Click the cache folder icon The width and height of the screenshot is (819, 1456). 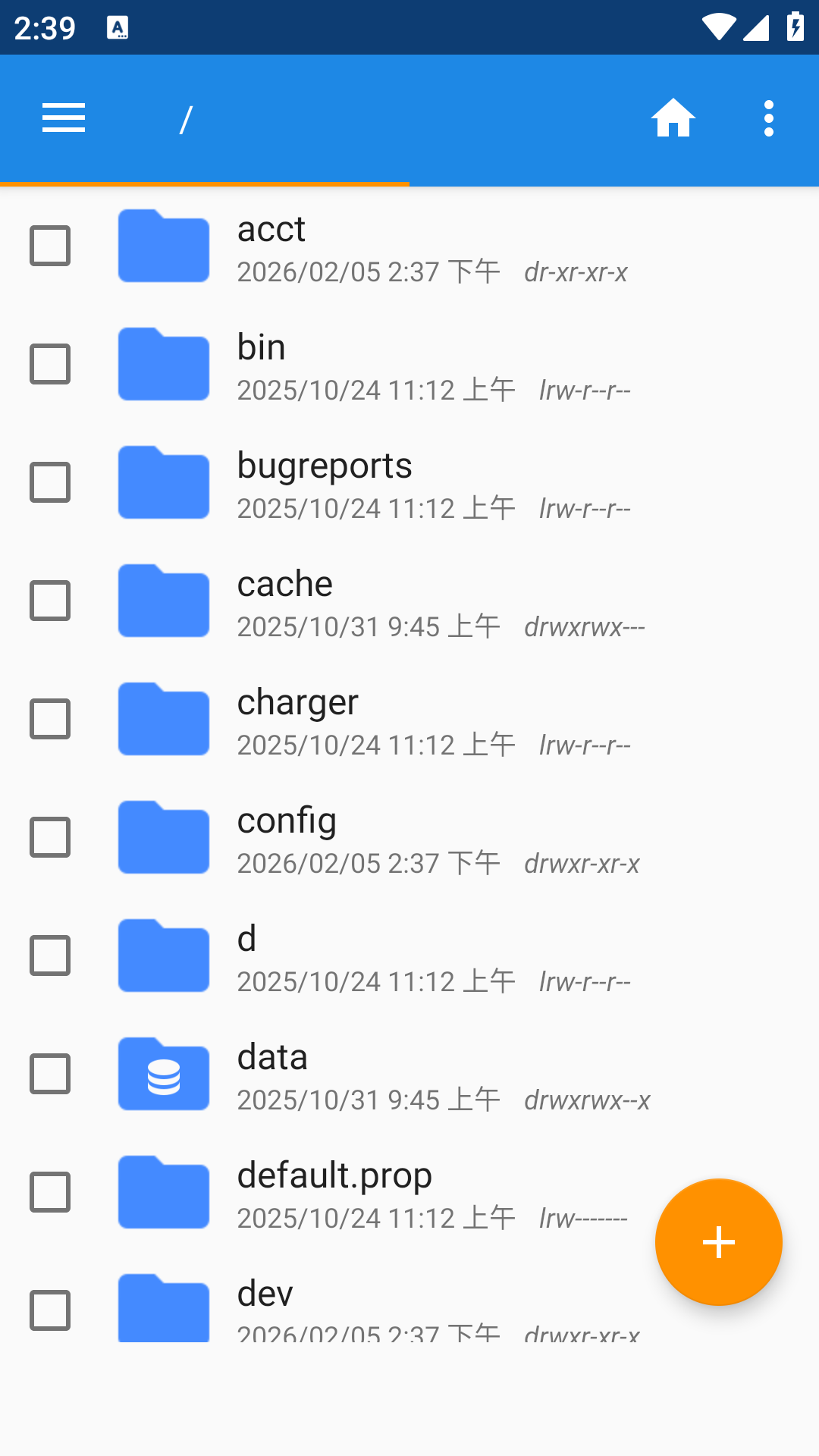[x=163, y=601]
